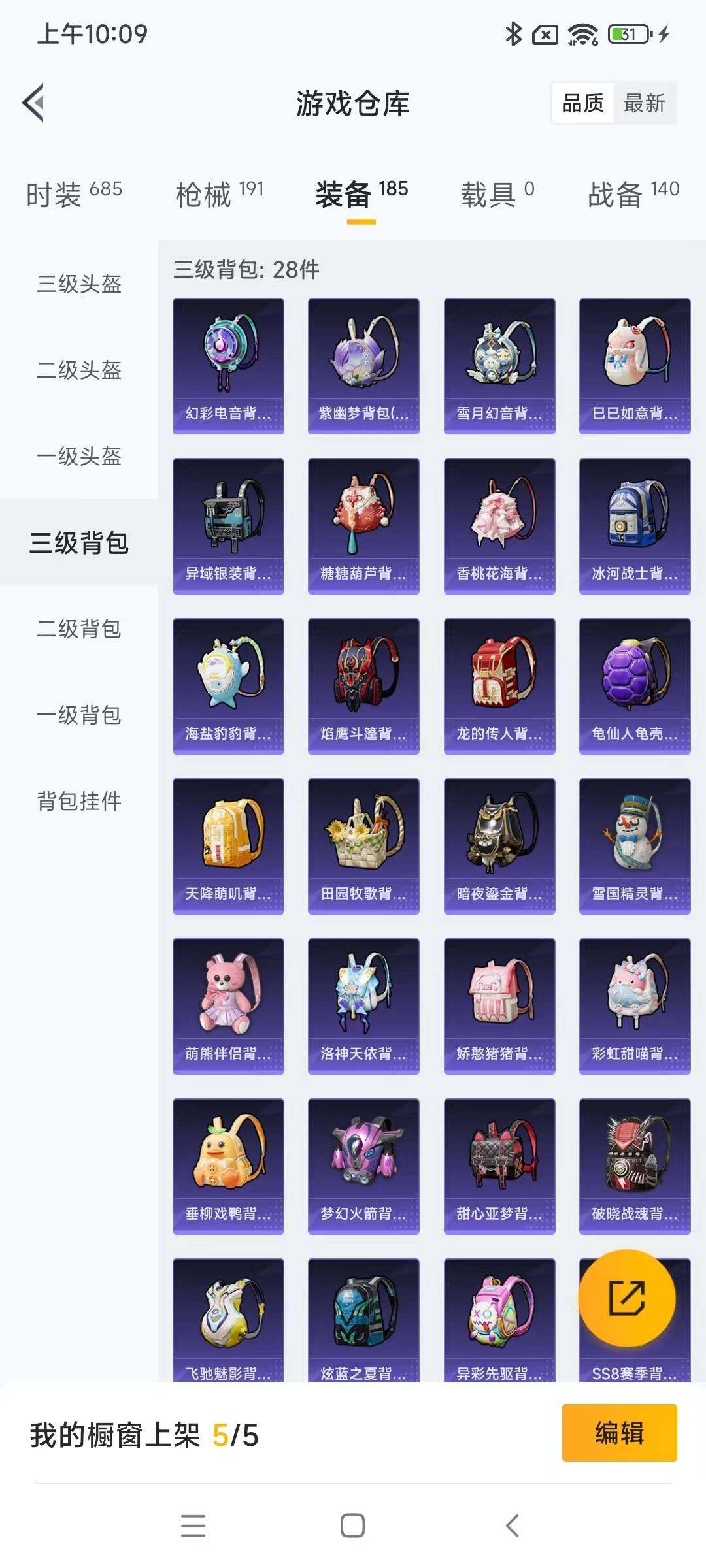
Task: Go to the system home screen
Action: tap(352, 1526)
